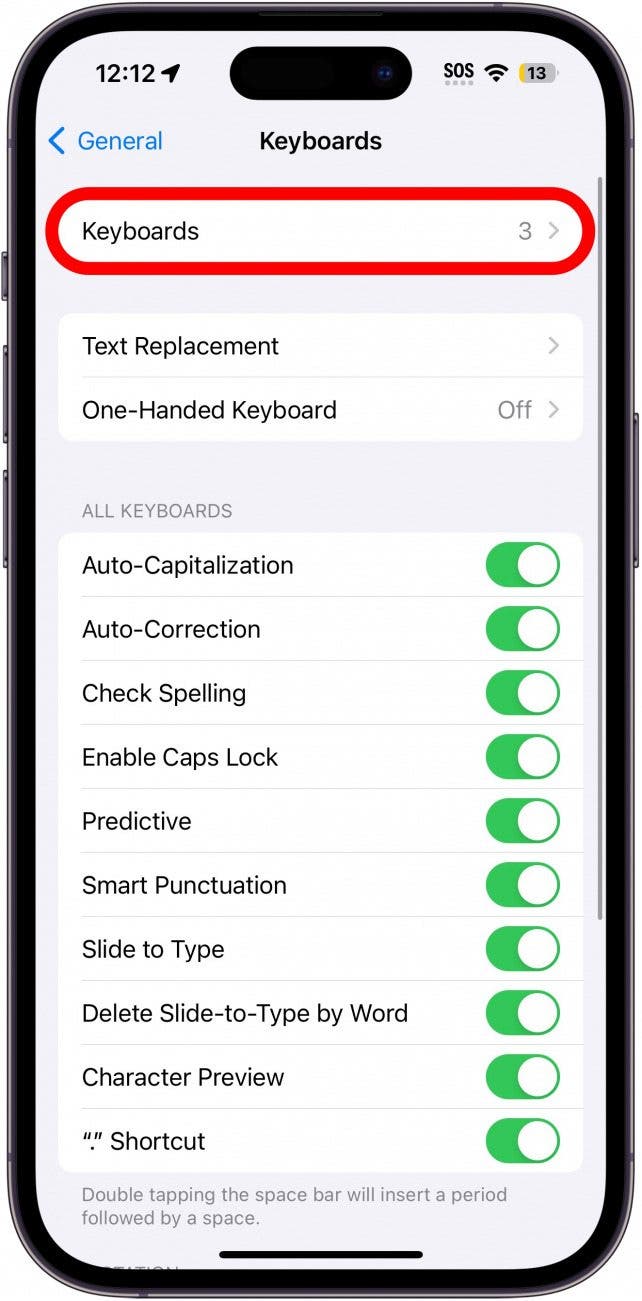Switch off Enable Caps Lock

pos(522,757)
